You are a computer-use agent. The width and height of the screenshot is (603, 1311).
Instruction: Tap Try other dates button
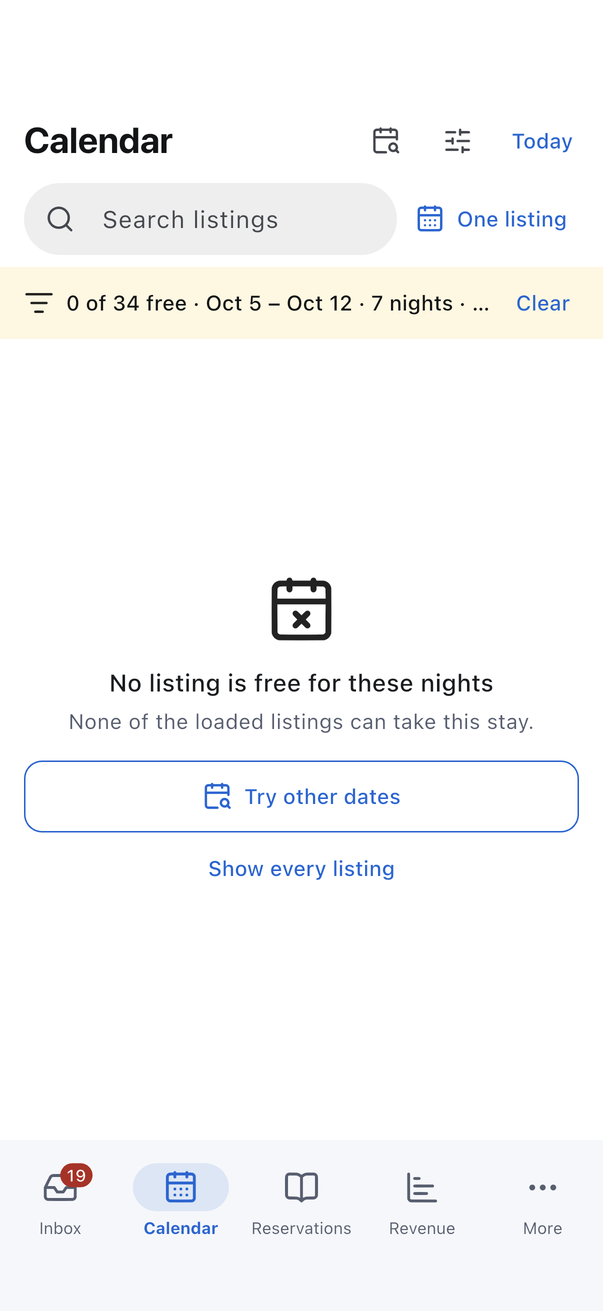click(x=301, y=796)
